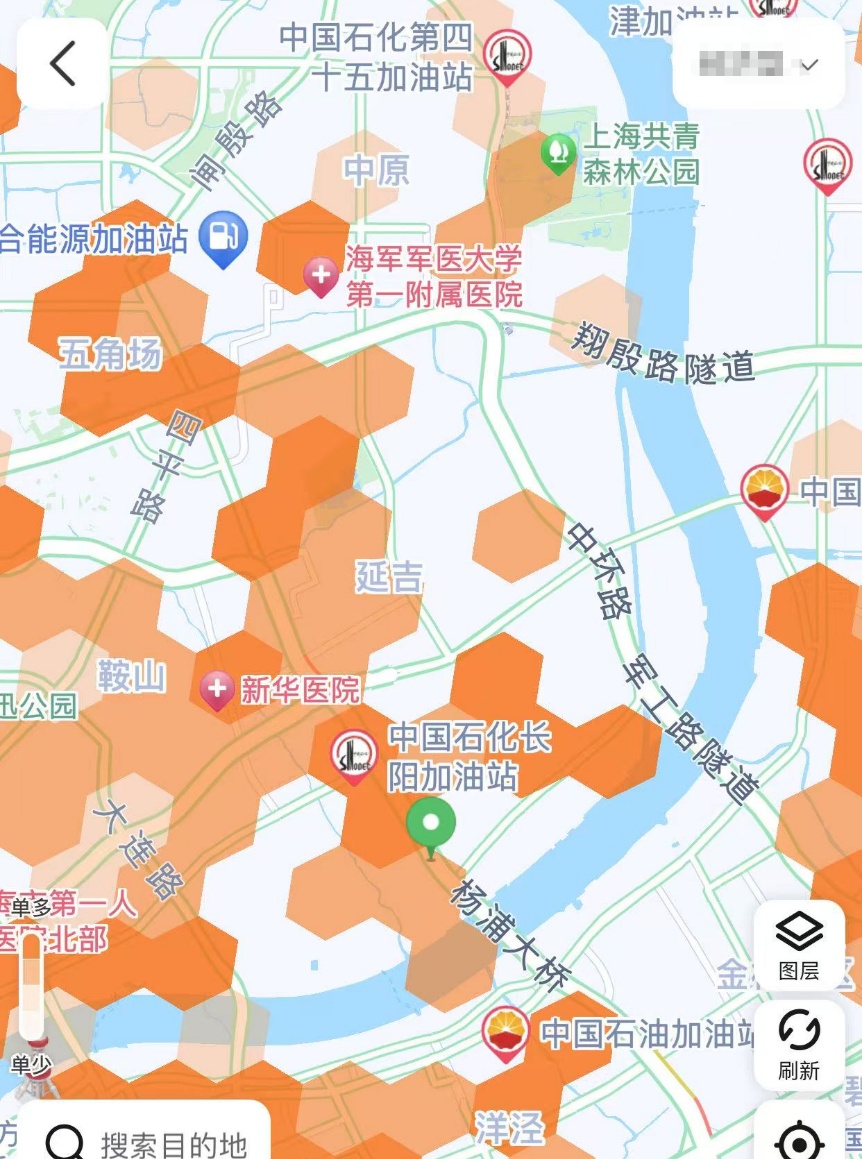Open the 搜索目的地 search box
Image resolution: width=862 pixels, height=1159 pixels.
click(145, 1140)
